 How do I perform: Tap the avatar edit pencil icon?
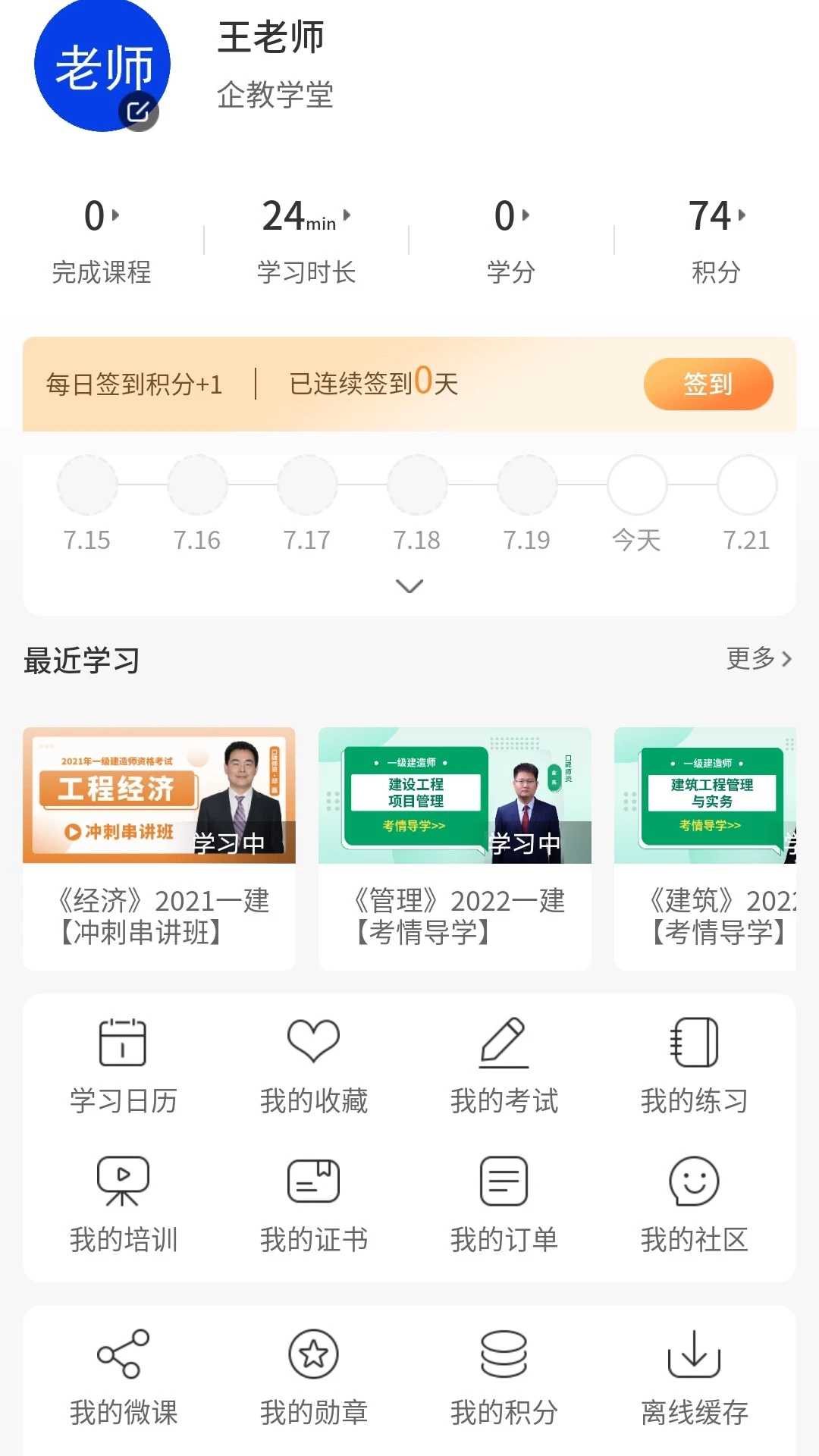139,109
